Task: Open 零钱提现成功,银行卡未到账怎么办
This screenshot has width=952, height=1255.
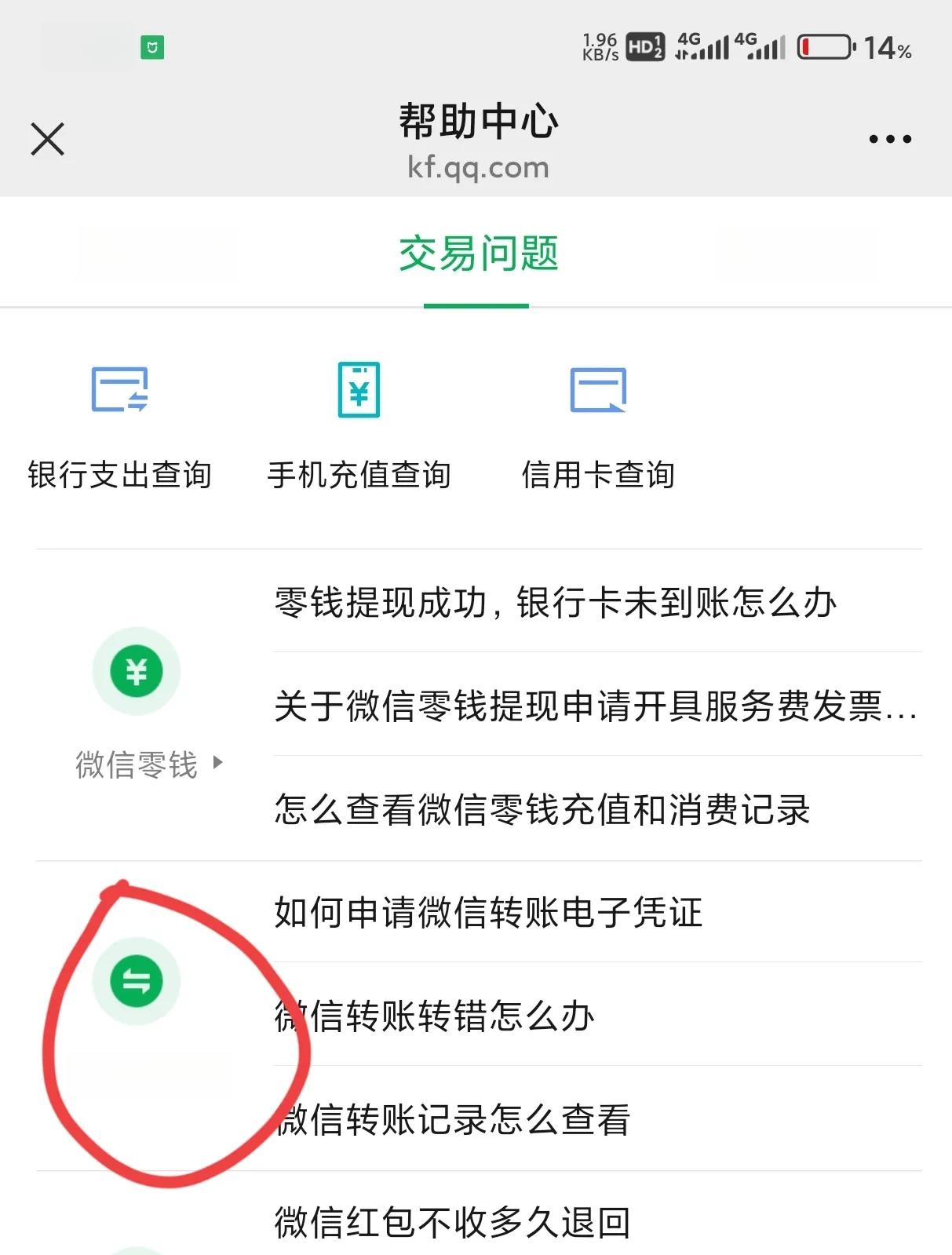Action: point(555,603)
